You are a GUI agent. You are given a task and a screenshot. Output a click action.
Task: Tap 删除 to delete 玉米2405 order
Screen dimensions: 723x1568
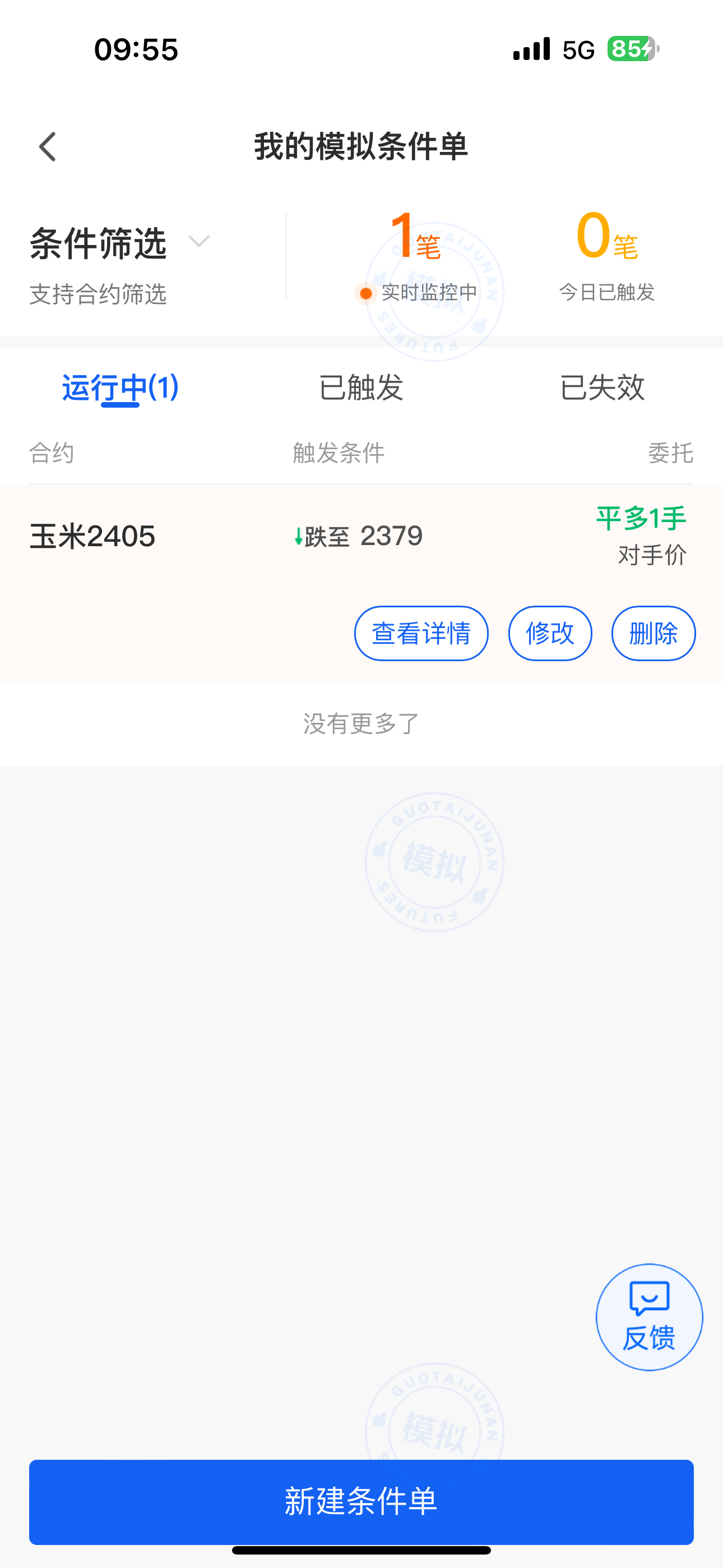[653, 633]
